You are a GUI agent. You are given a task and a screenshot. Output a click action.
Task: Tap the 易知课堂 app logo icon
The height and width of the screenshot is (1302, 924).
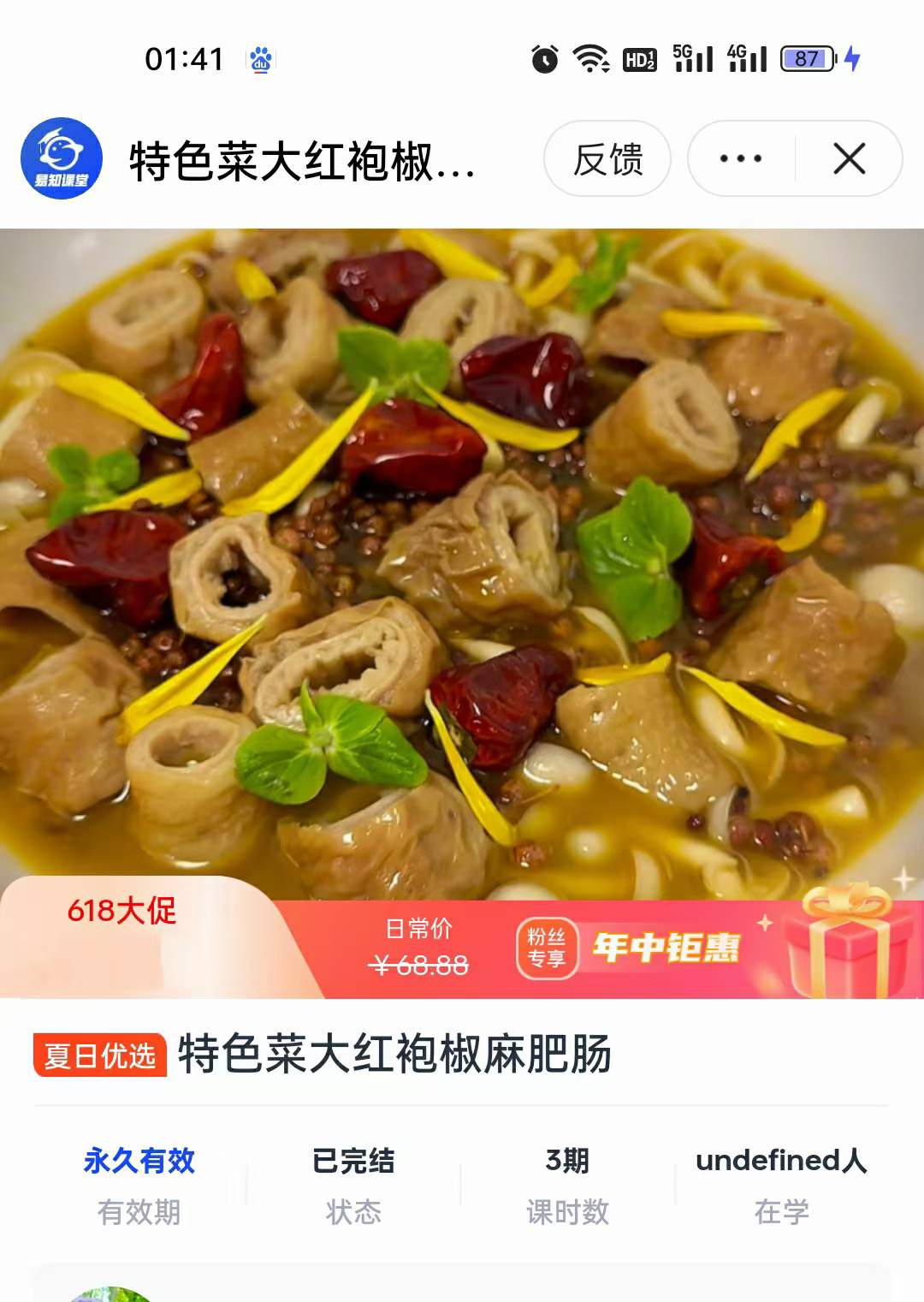pos(57,160)
